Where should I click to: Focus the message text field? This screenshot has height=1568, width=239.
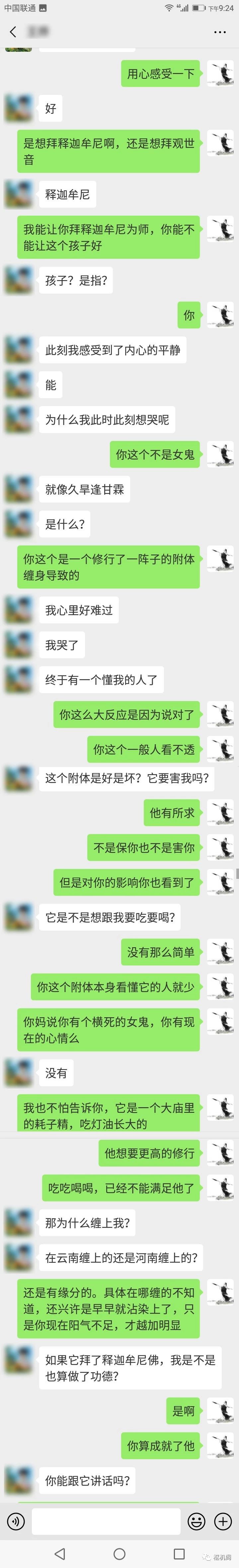pos(106,1521)
